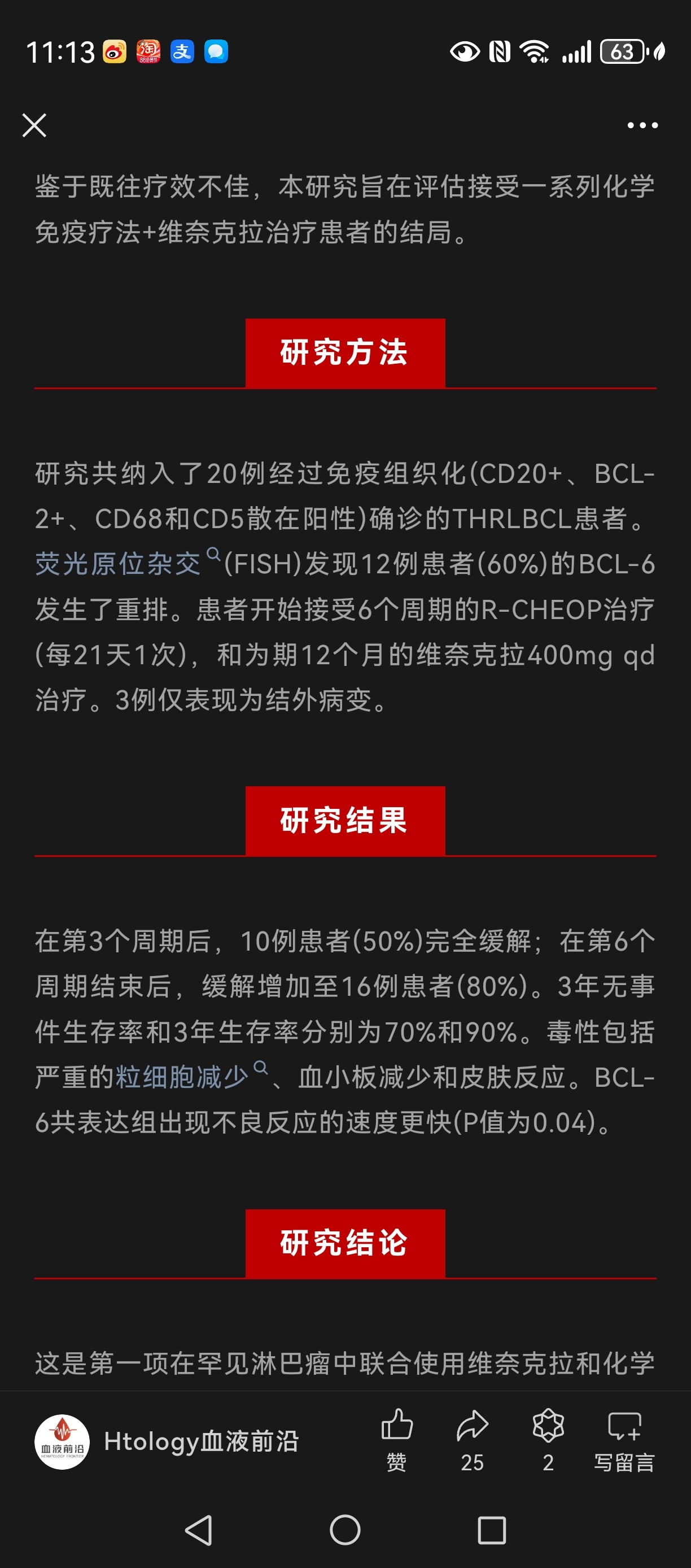Like this article with 赞

coord(397,1440)
